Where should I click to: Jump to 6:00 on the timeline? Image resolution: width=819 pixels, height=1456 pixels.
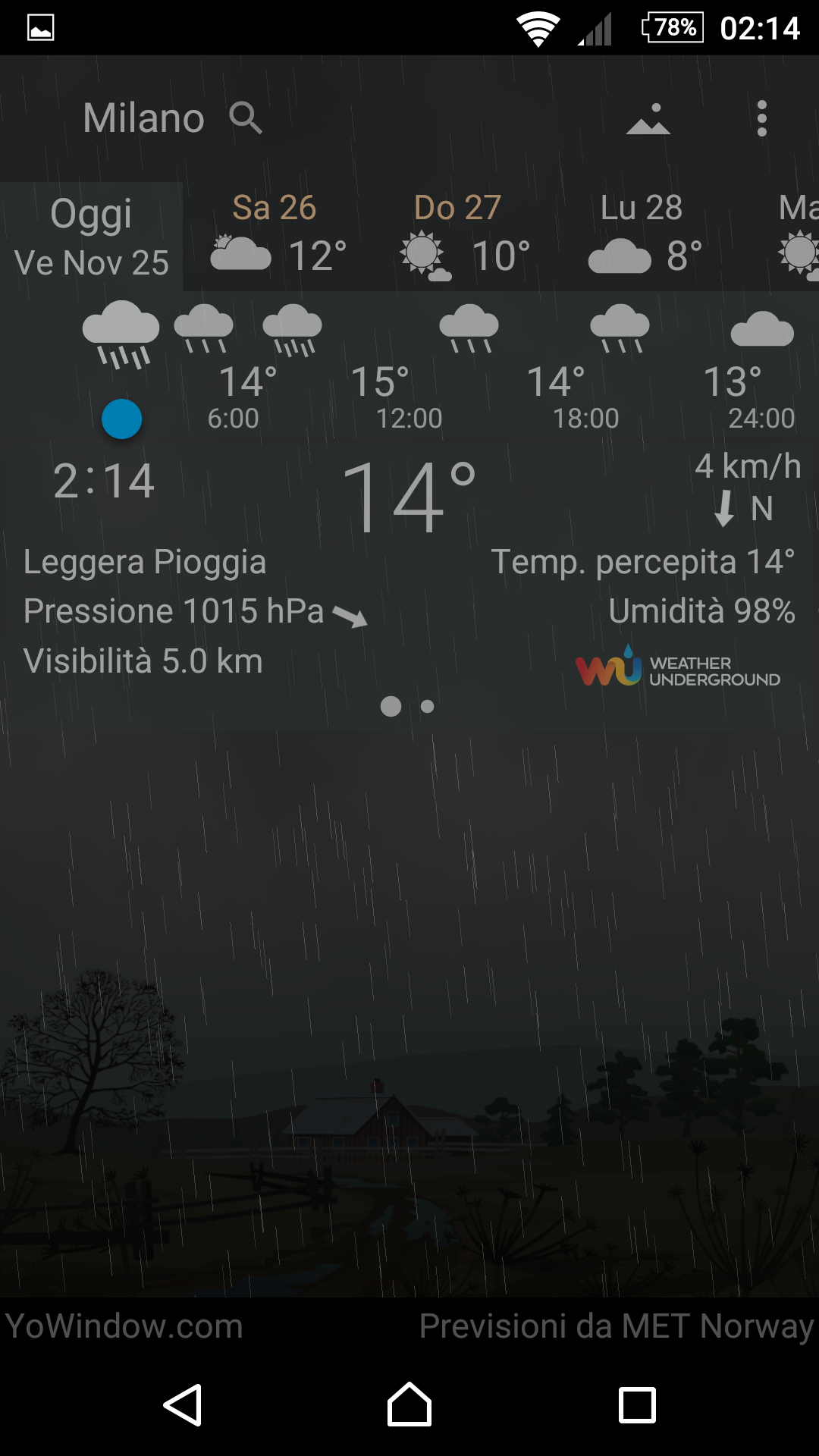(234, 418)
